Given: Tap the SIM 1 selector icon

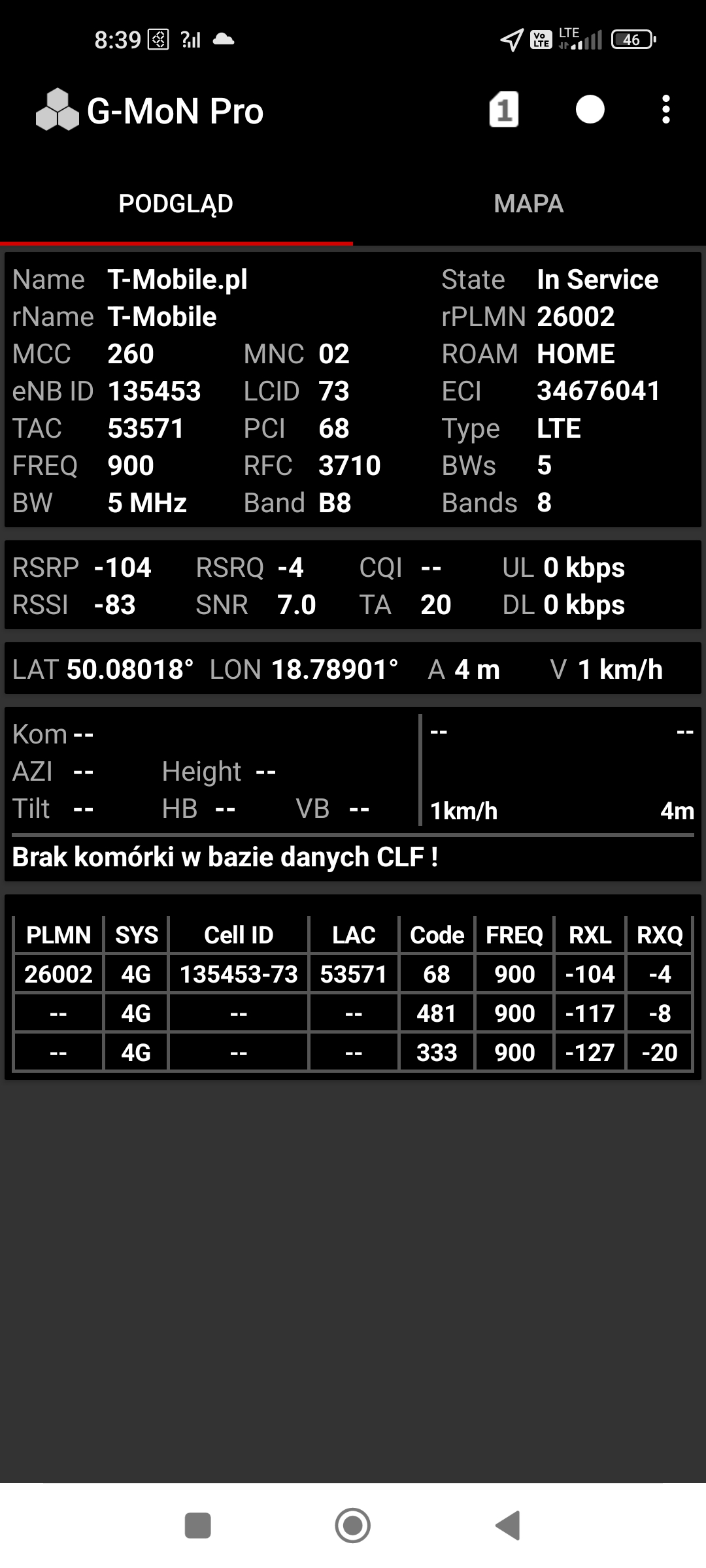Looking at the screenshot, I should 503,110.
